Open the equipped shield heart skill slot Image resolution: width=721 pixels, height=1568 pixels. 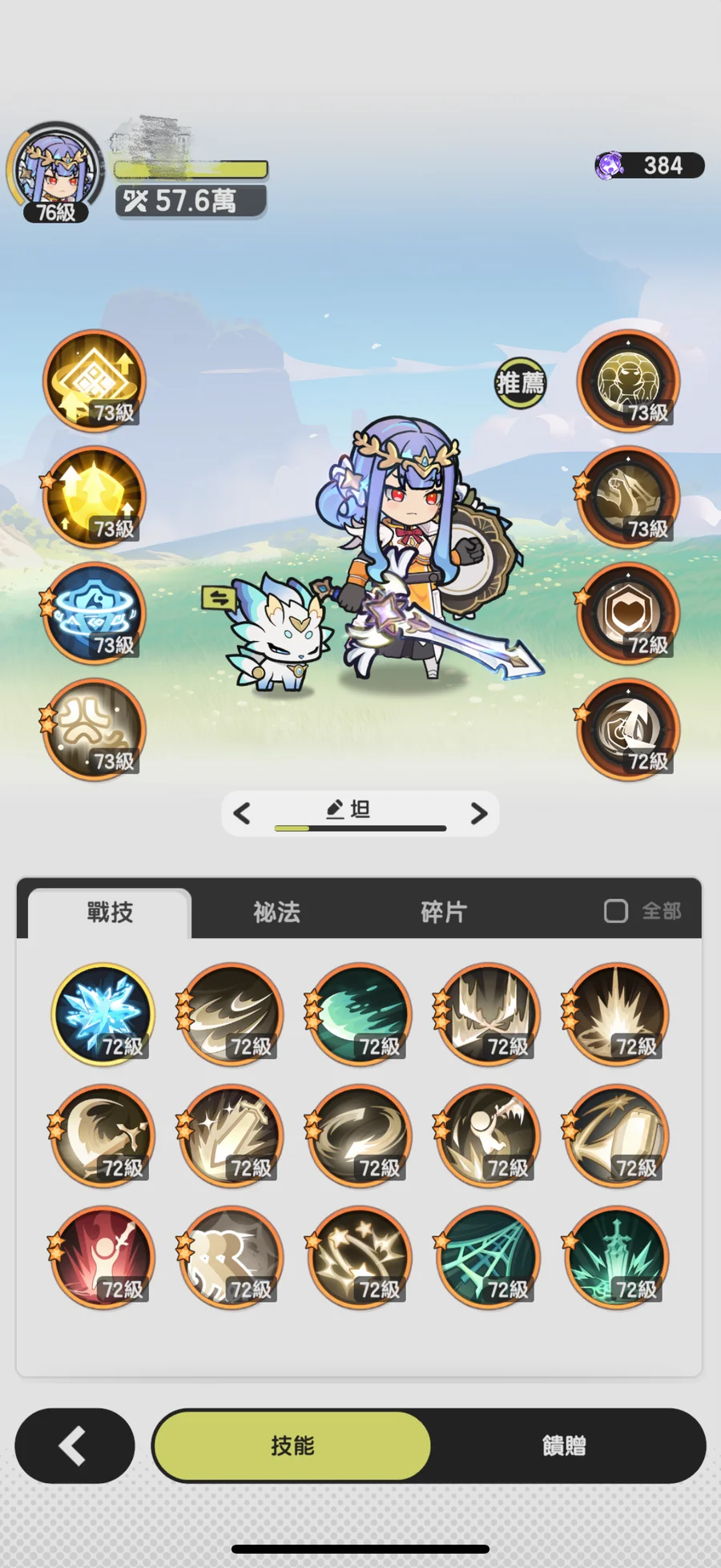[x=628, y=613]
